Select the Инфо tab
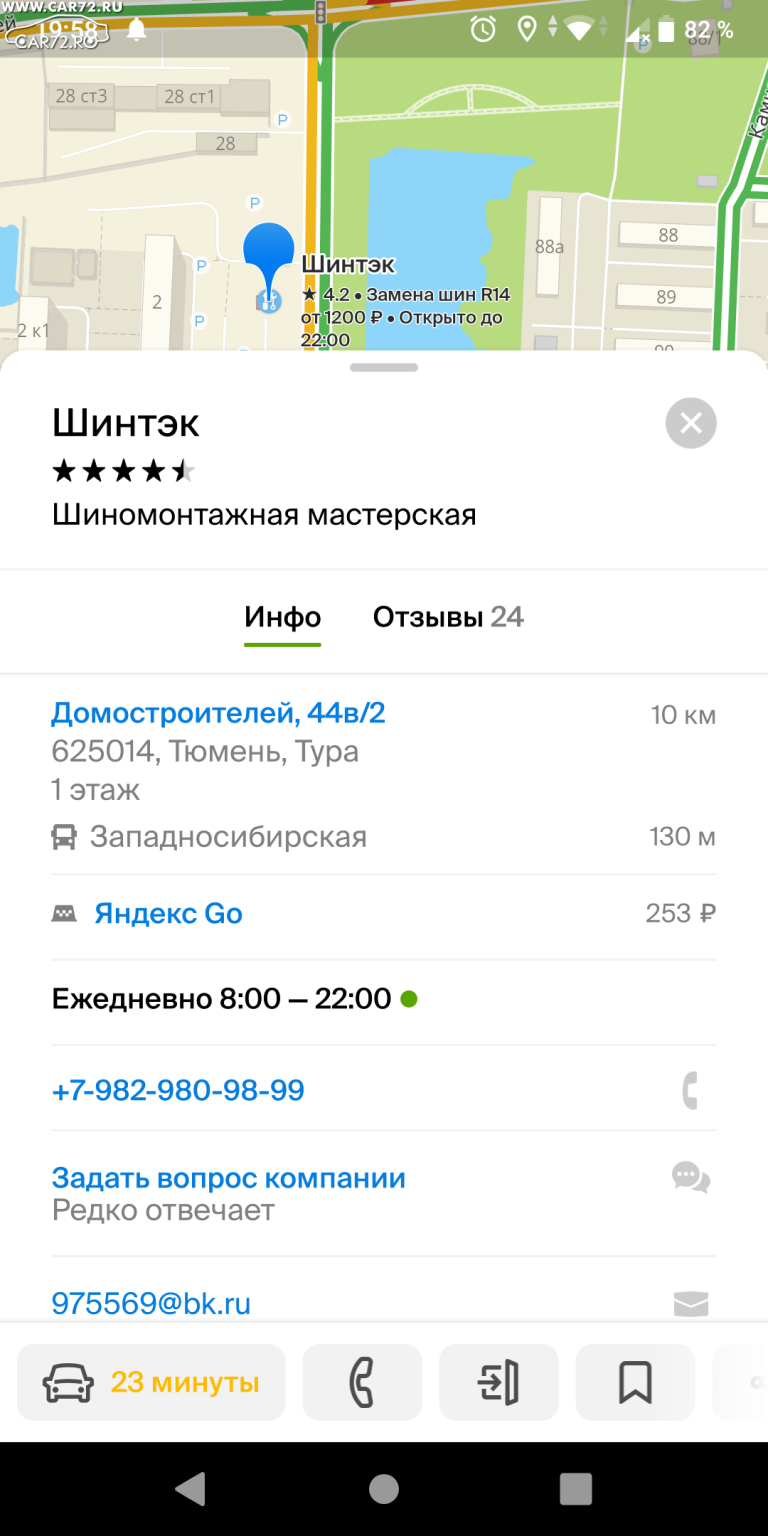Image resolution: width=768 pixels, height=1536 pixels. point(283,617)
